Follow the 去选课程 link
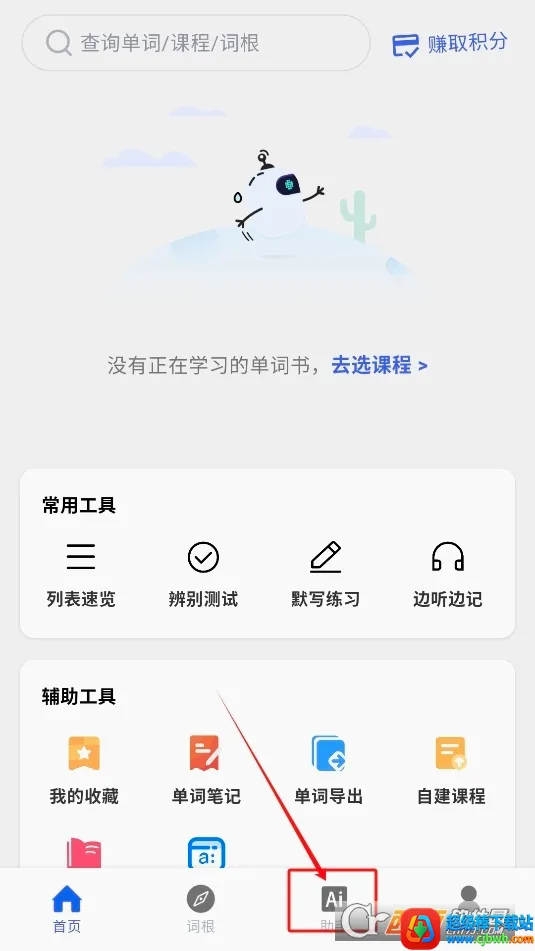 (379, 365)
